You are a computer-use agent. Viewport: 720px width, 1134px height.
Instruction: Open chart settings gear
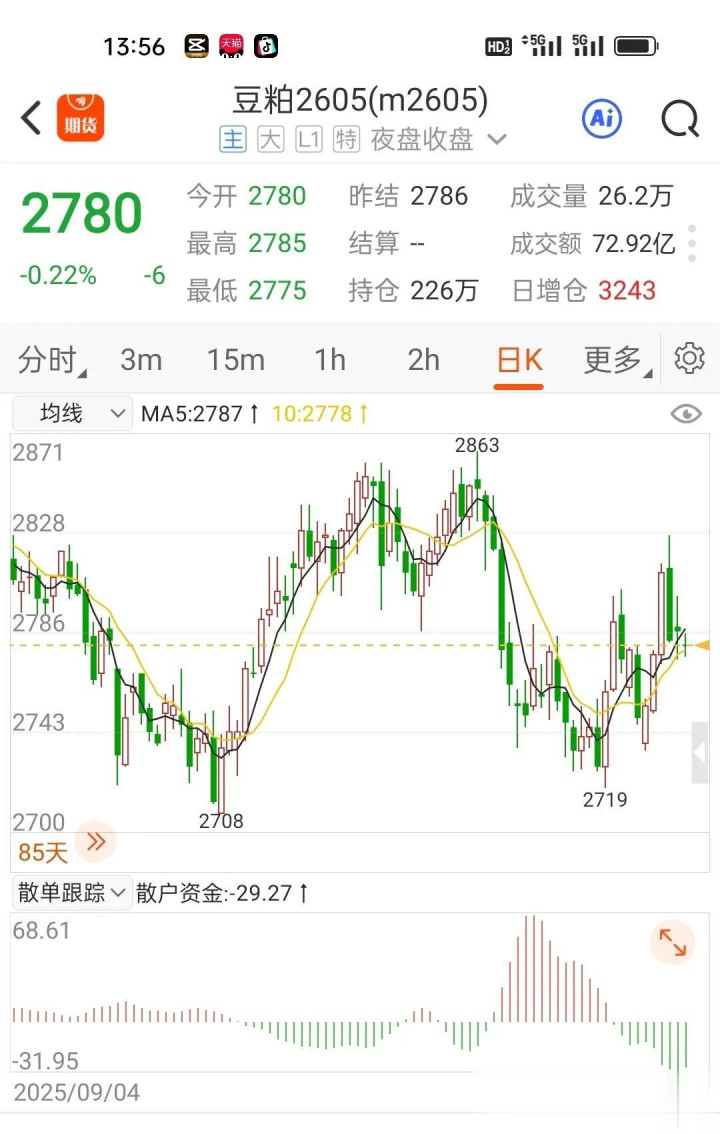689,358
